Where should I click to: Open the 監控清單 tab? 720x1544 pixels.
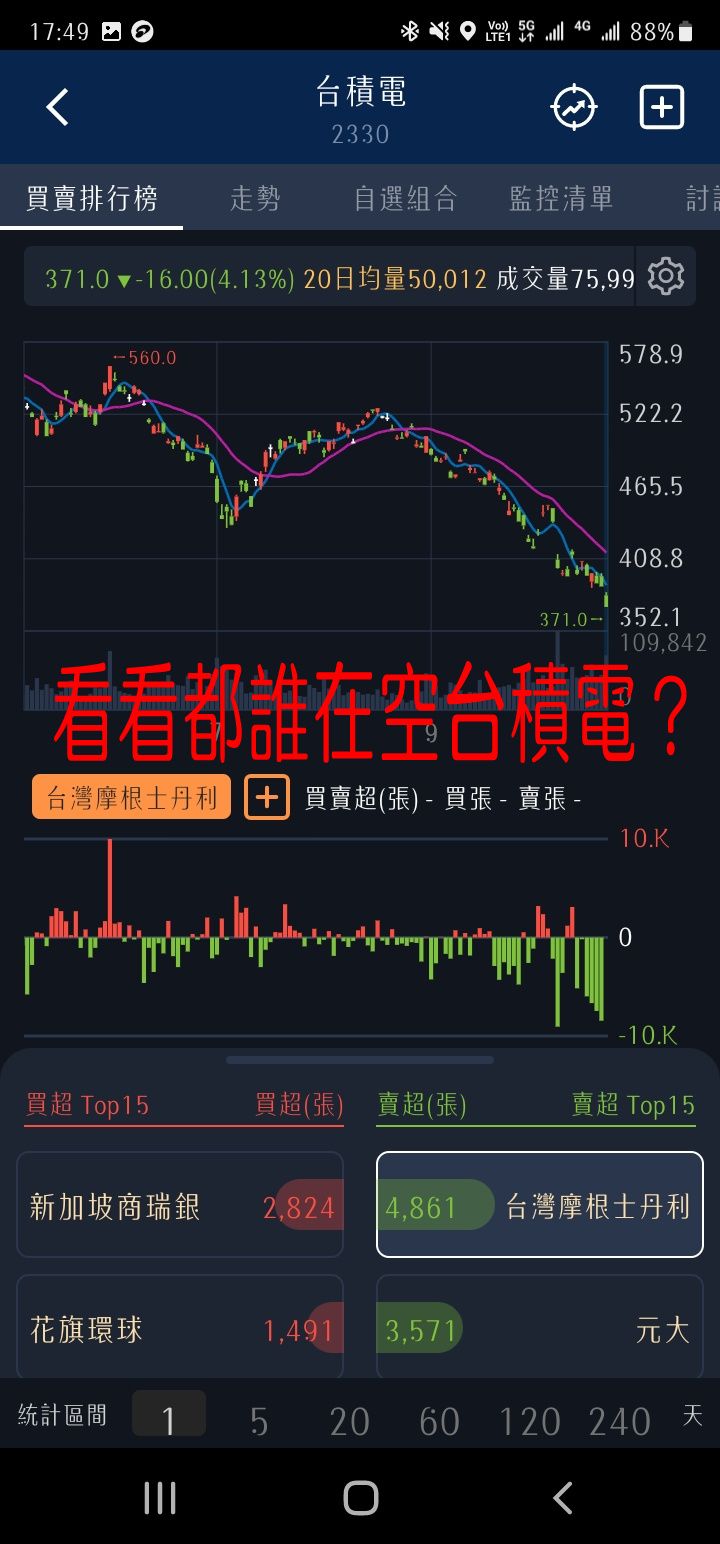point(561,198)
